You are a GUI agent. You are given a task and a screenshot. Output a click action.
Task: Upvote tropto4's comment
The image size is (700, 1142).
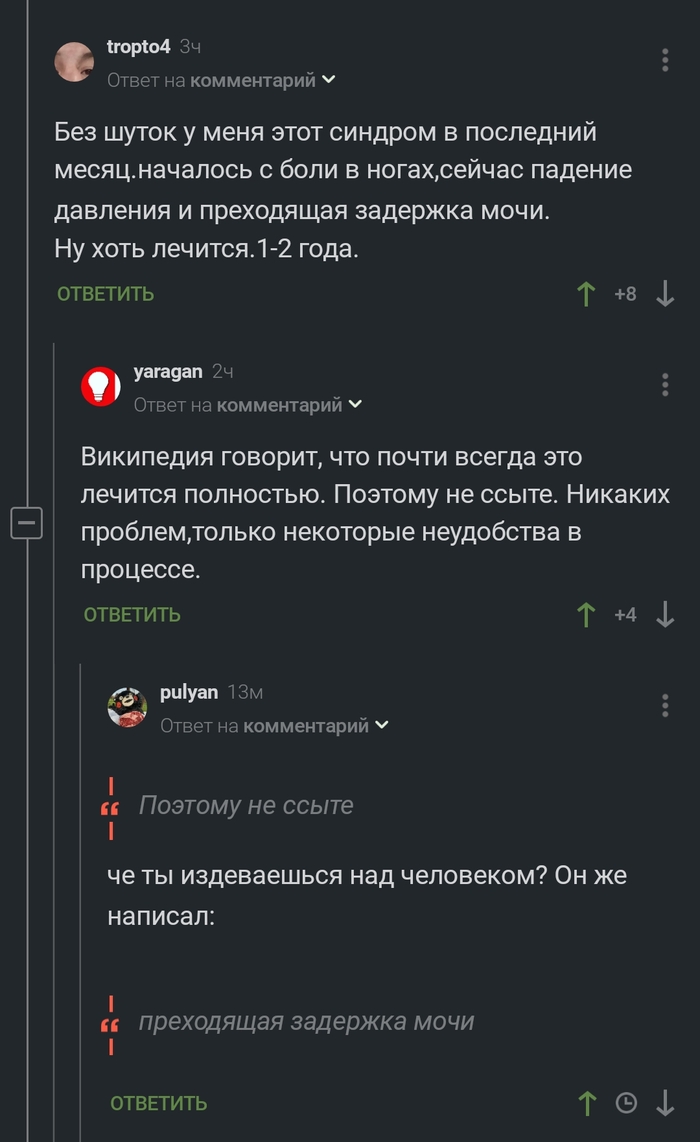point(586,294)
